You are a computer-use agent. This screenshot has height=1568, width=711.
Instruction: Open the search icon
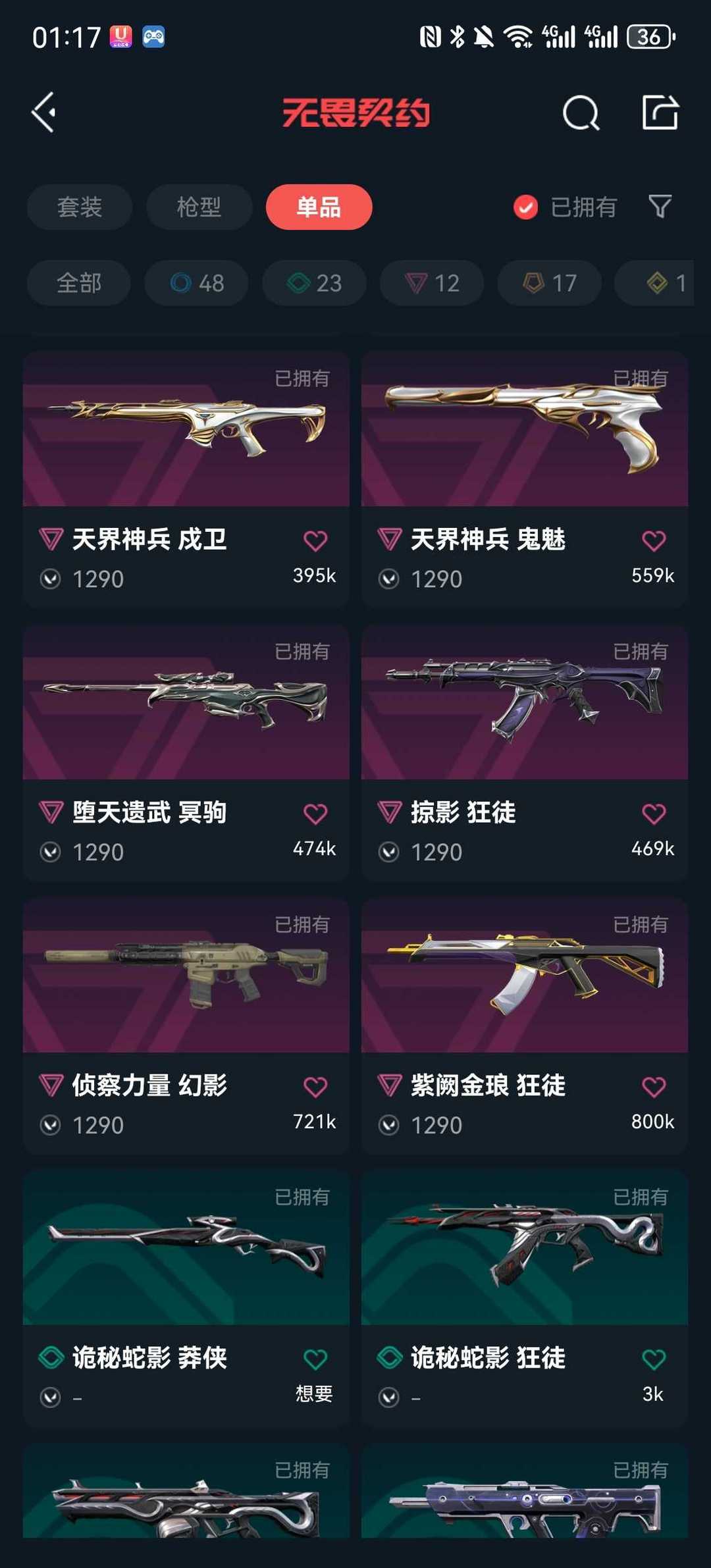581,113
